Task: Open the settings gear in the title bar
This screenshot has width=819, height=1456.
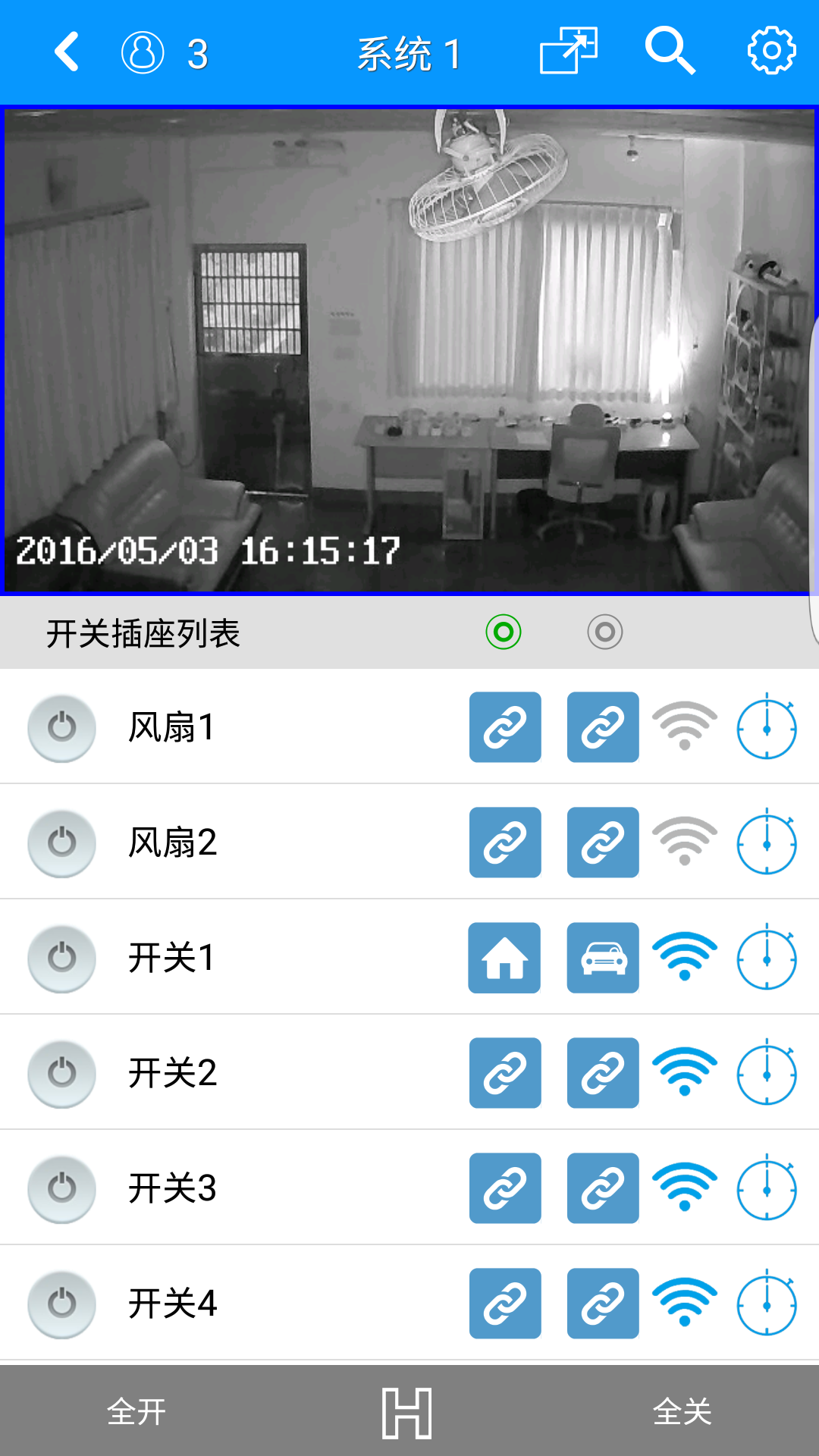Action: [x=770, y=52]
